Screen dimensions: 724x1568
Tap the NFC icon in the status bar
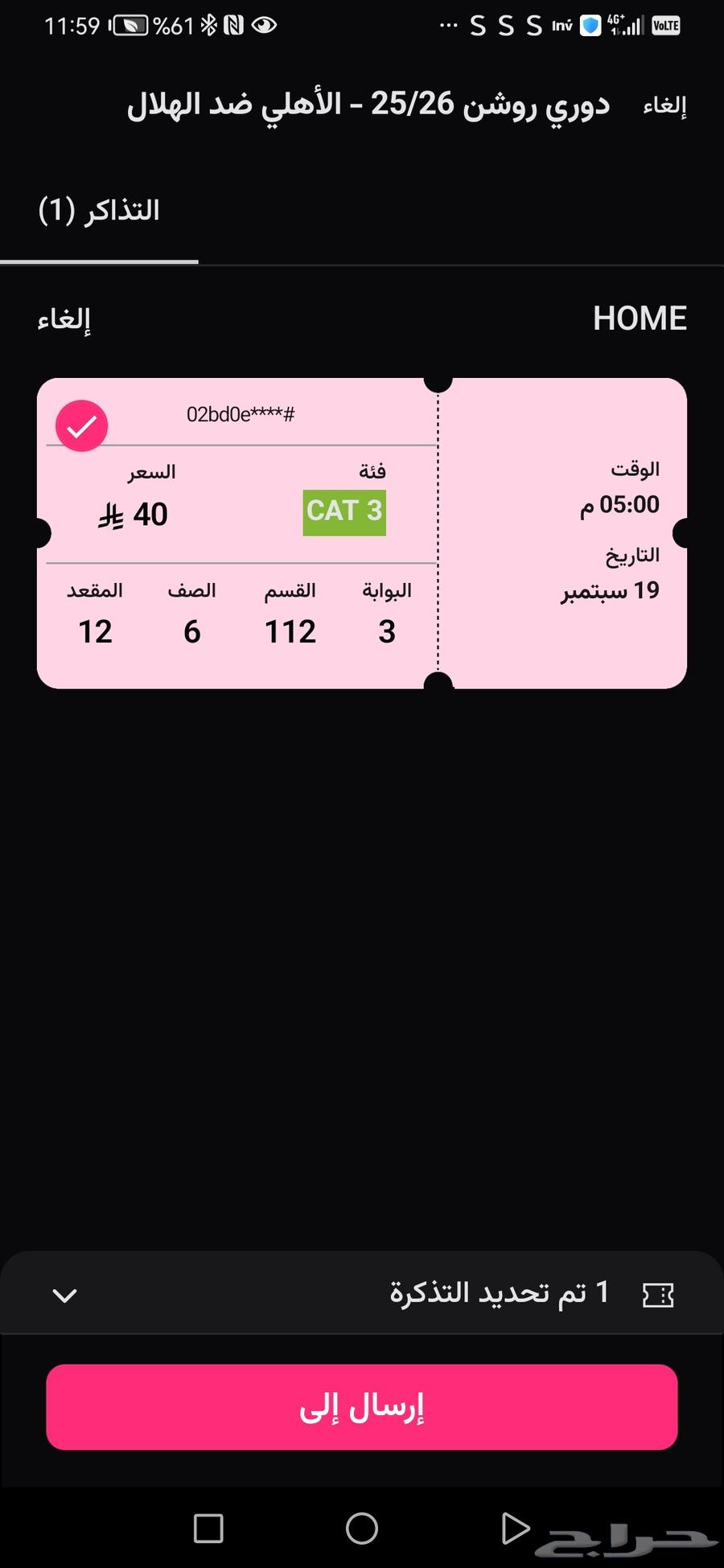tap(234, 25)
